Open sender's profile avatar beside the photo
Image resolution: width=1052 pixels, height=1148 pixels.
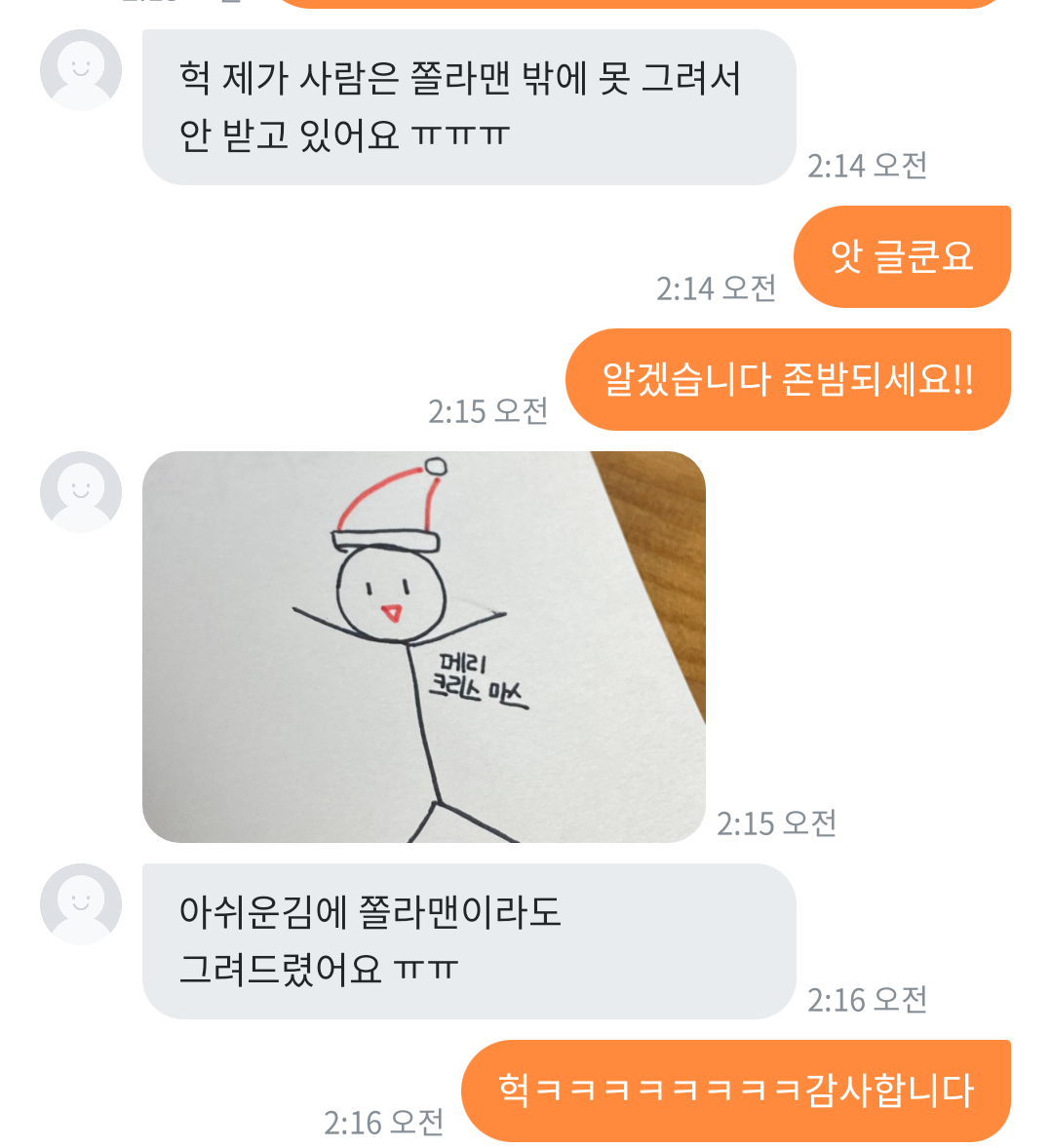tap(81, 492)
